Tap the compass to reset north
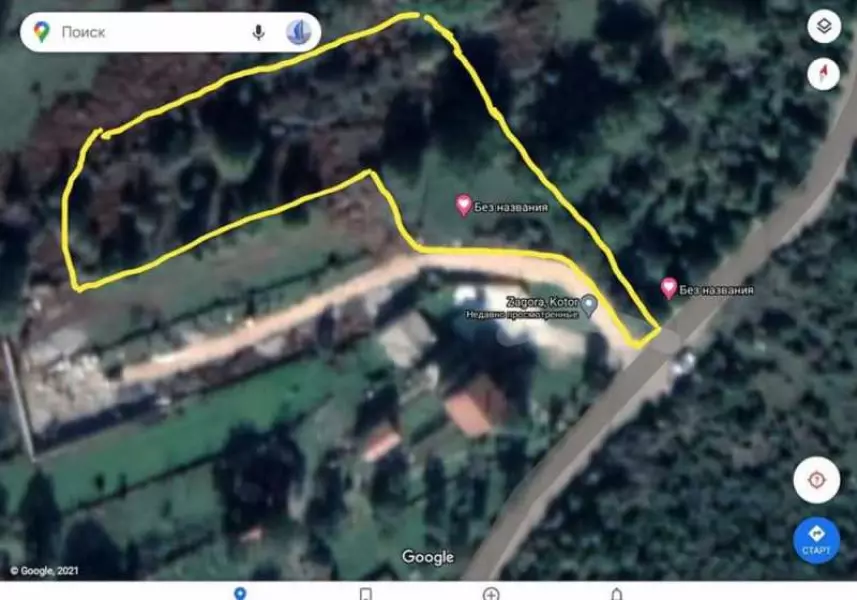The width and height of the screenshot is (857, 600). (823, 73)
